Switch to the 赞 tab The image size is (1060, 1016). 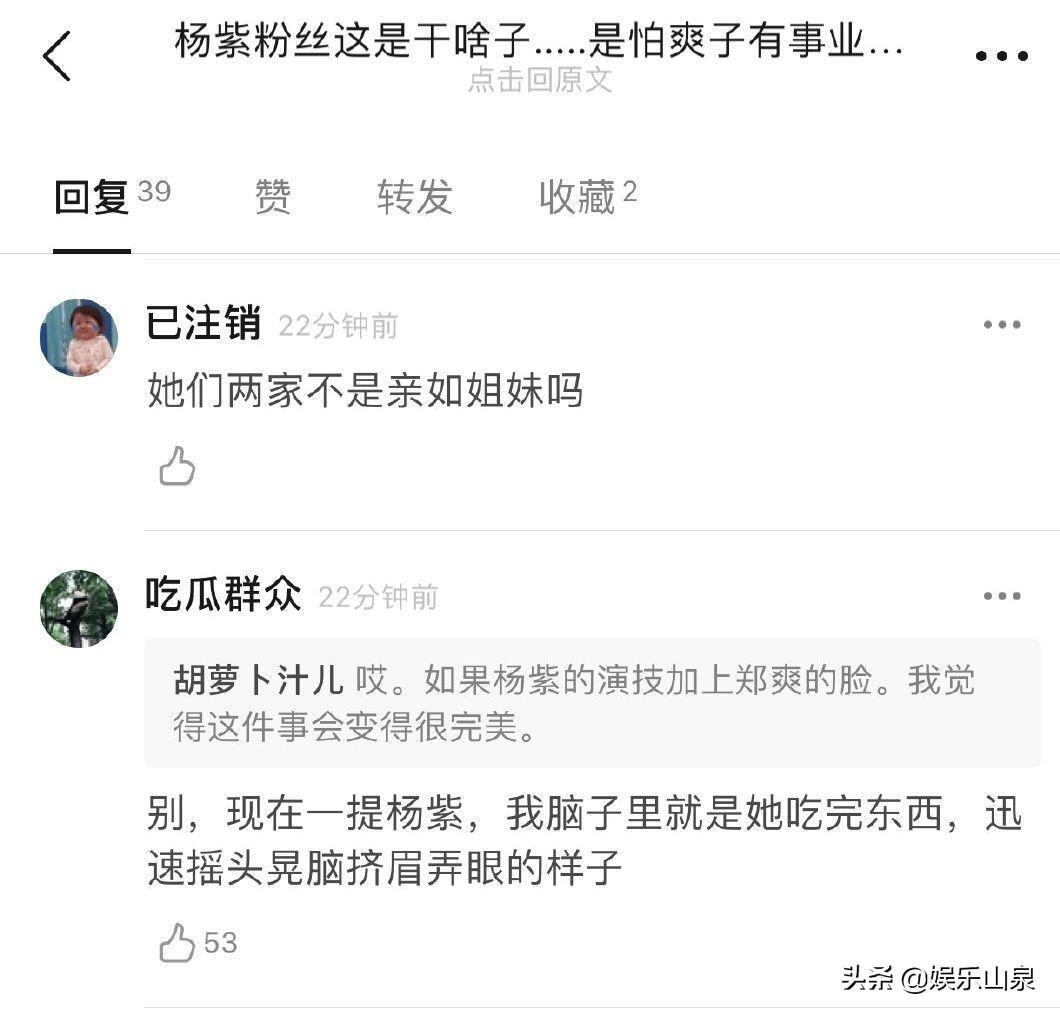pos(272,197)
